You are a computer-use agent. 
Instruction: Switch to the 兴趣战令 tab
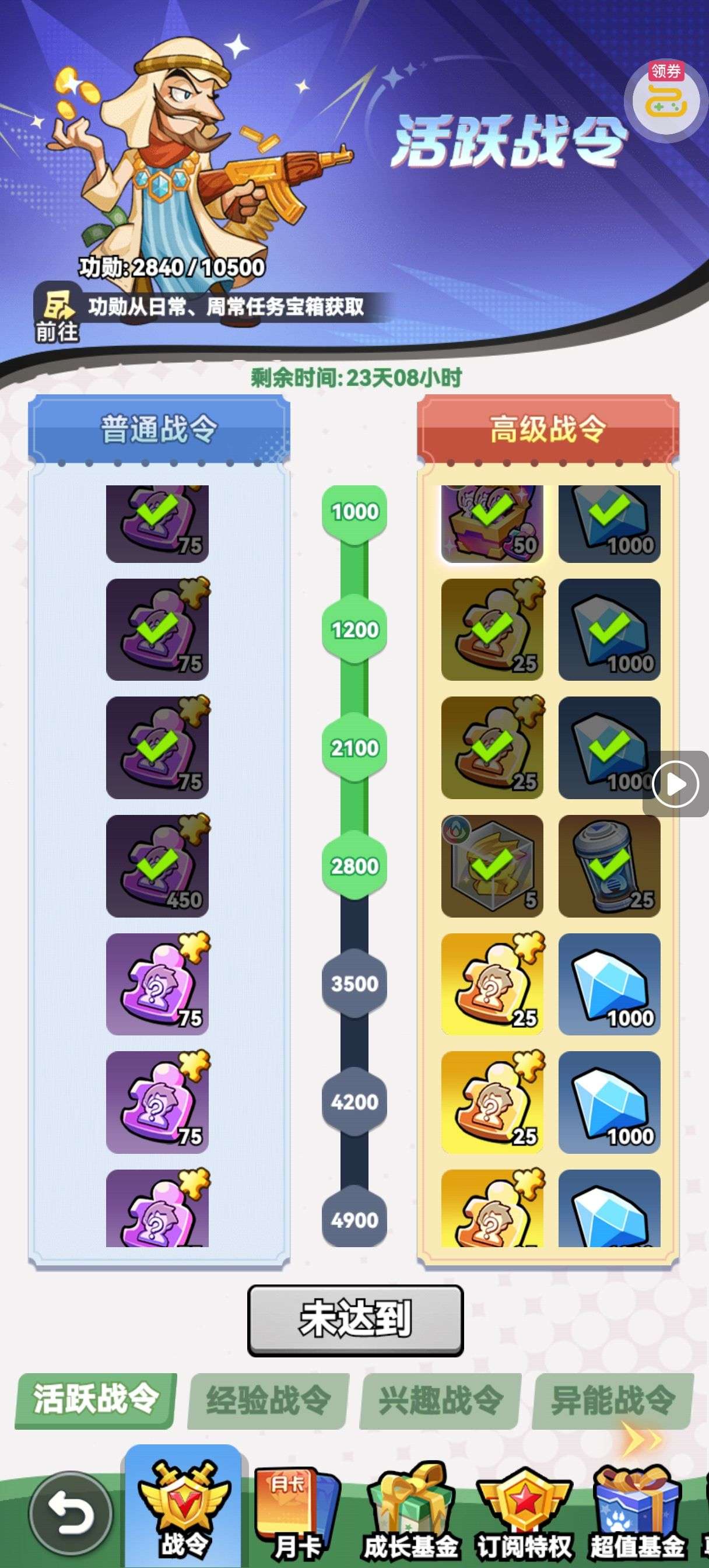pos(441,1400)
